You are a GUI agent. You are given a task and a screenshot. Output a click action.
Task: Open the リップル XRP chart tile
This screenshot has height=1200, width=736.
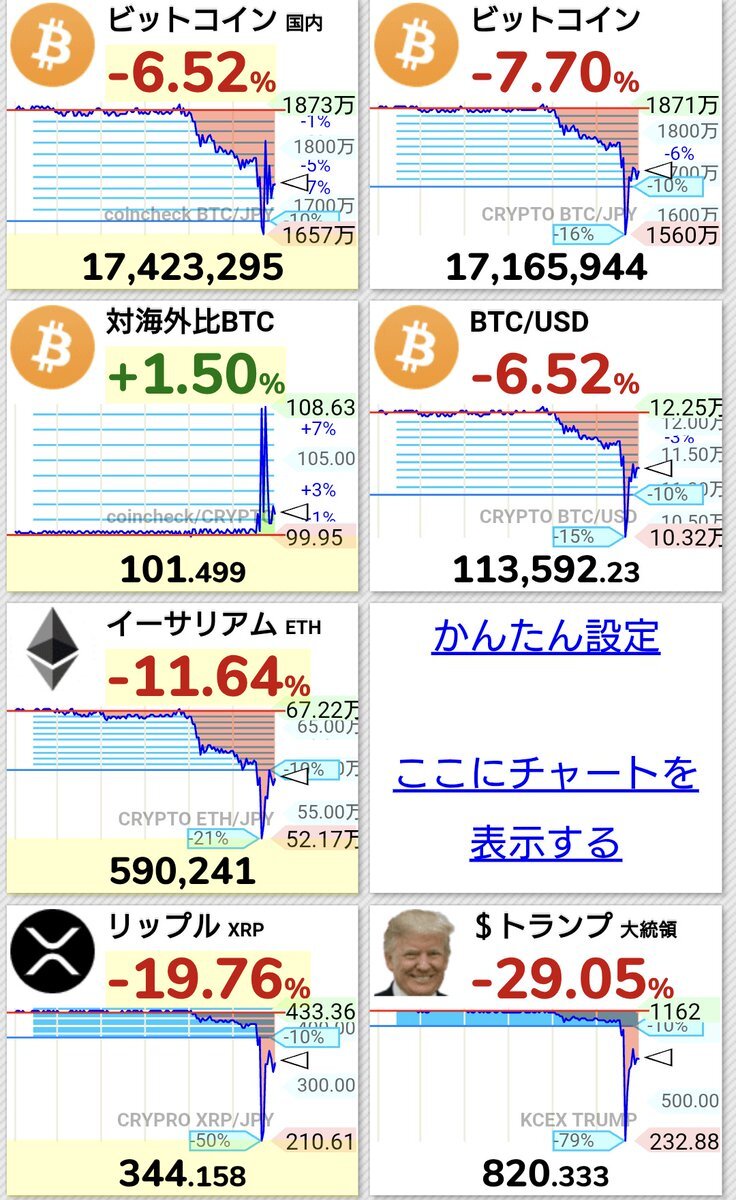coord(182,1050)
